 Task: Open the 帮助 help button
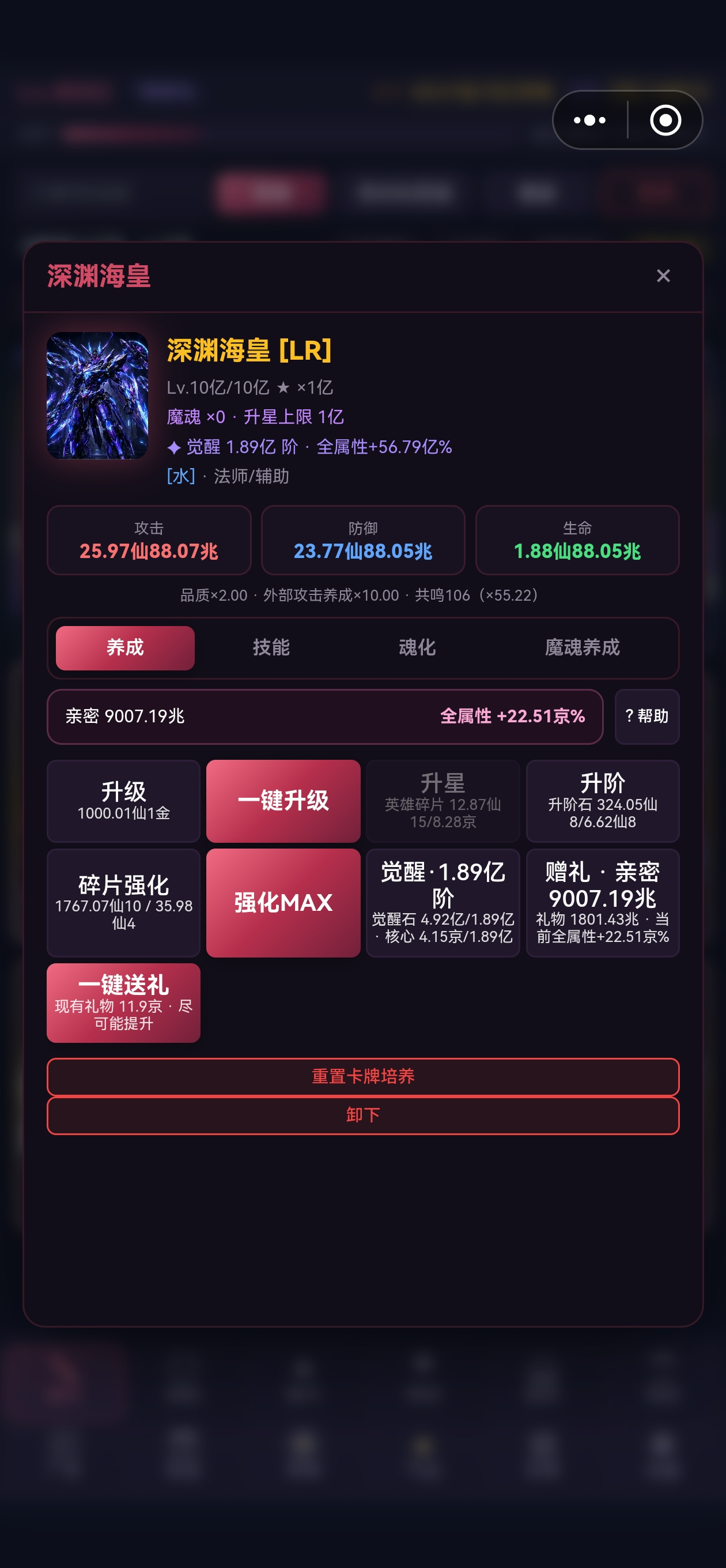click(647, 717)
